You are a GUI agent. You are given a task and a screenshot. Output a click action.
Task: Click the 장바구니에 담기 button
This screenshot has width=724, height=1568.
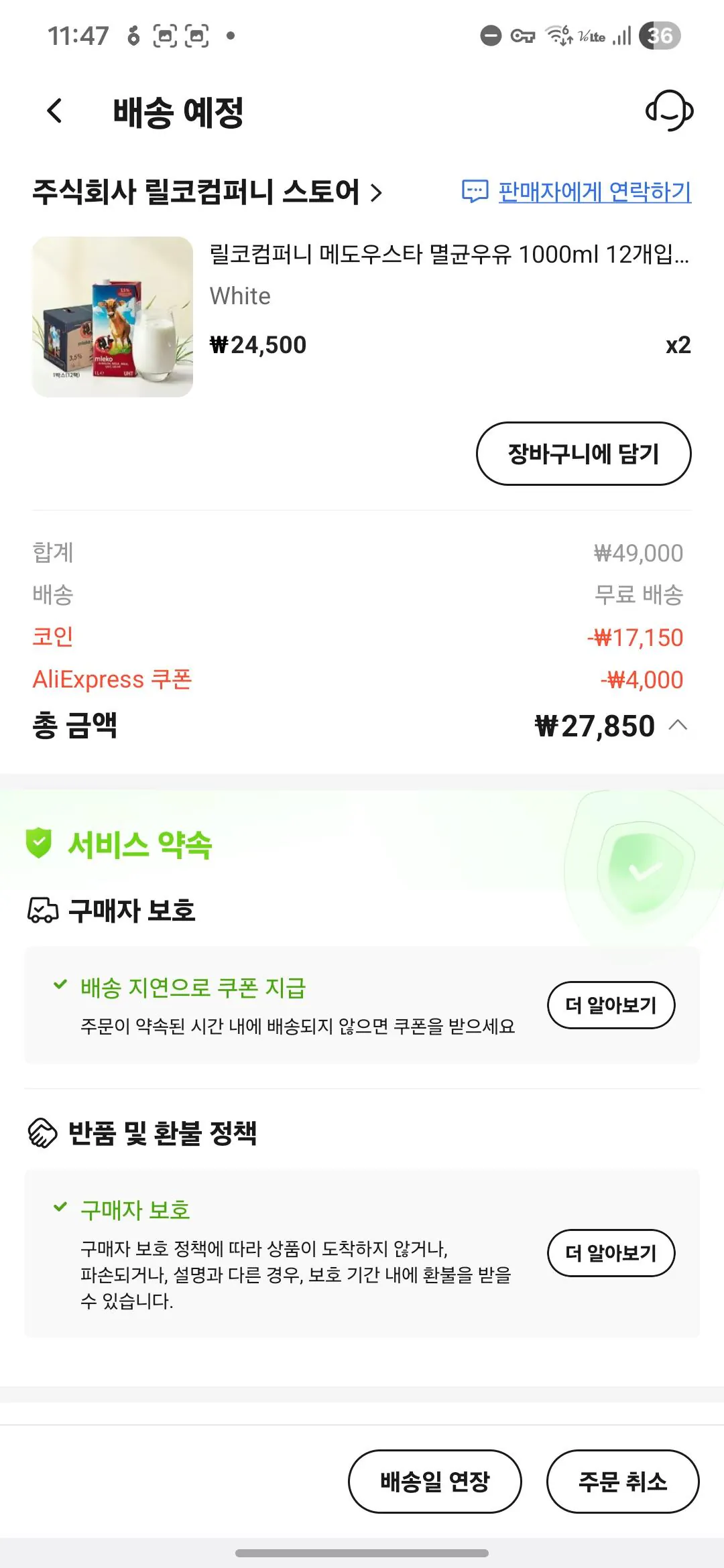pos(585,453)
